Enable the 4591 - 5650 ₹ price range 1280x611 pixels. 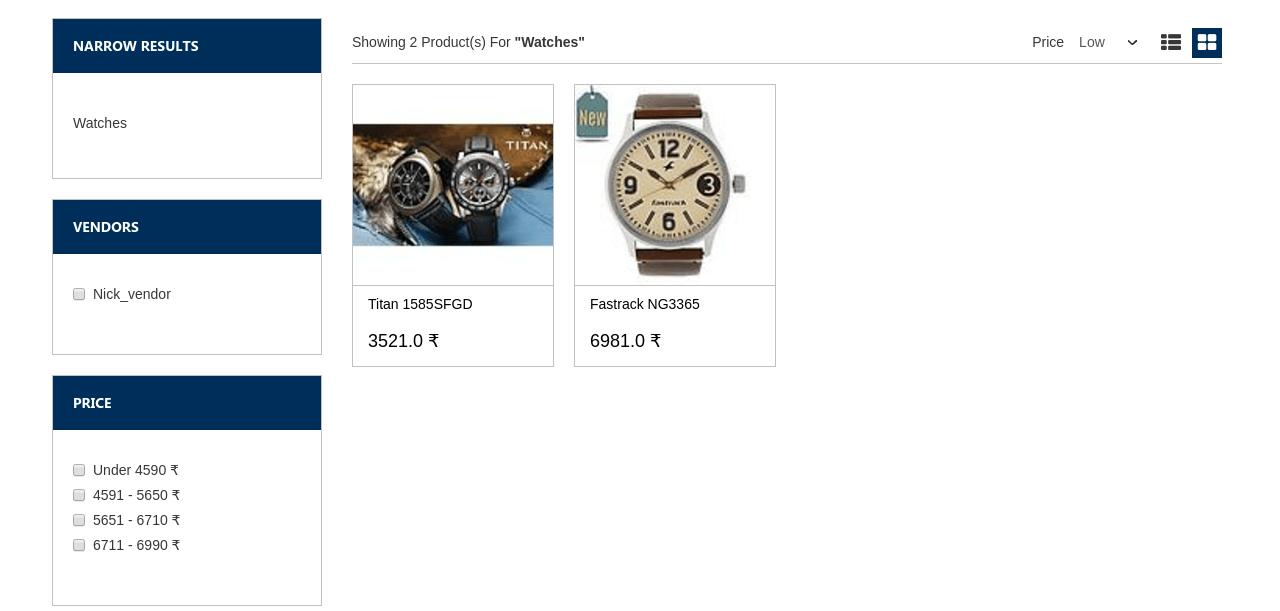point(79,495)
